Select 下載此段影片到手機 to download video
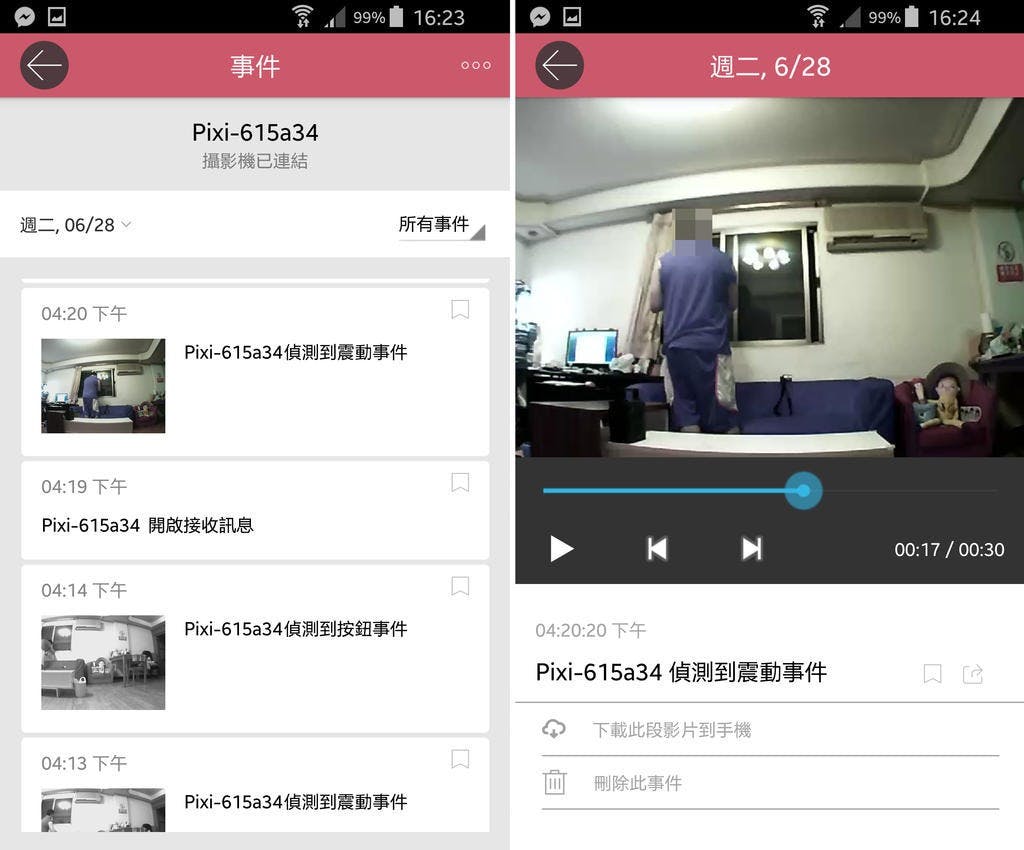The image size is (1024, 850). pyautogui.click(x=672, y=730)
